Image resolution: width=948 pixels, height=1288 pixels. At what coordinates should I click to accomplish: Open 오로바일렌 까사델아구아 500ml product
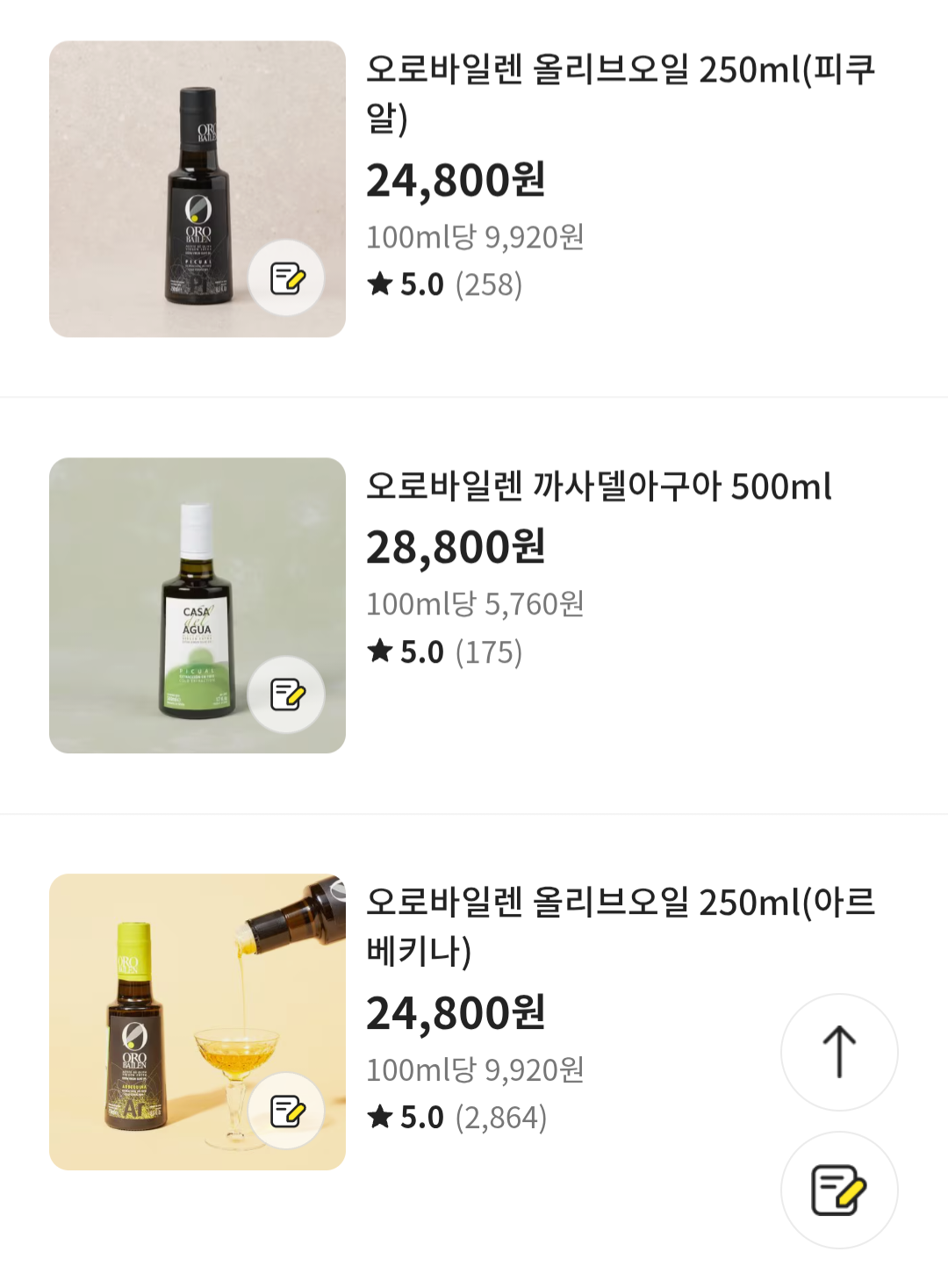click(598, 486)
